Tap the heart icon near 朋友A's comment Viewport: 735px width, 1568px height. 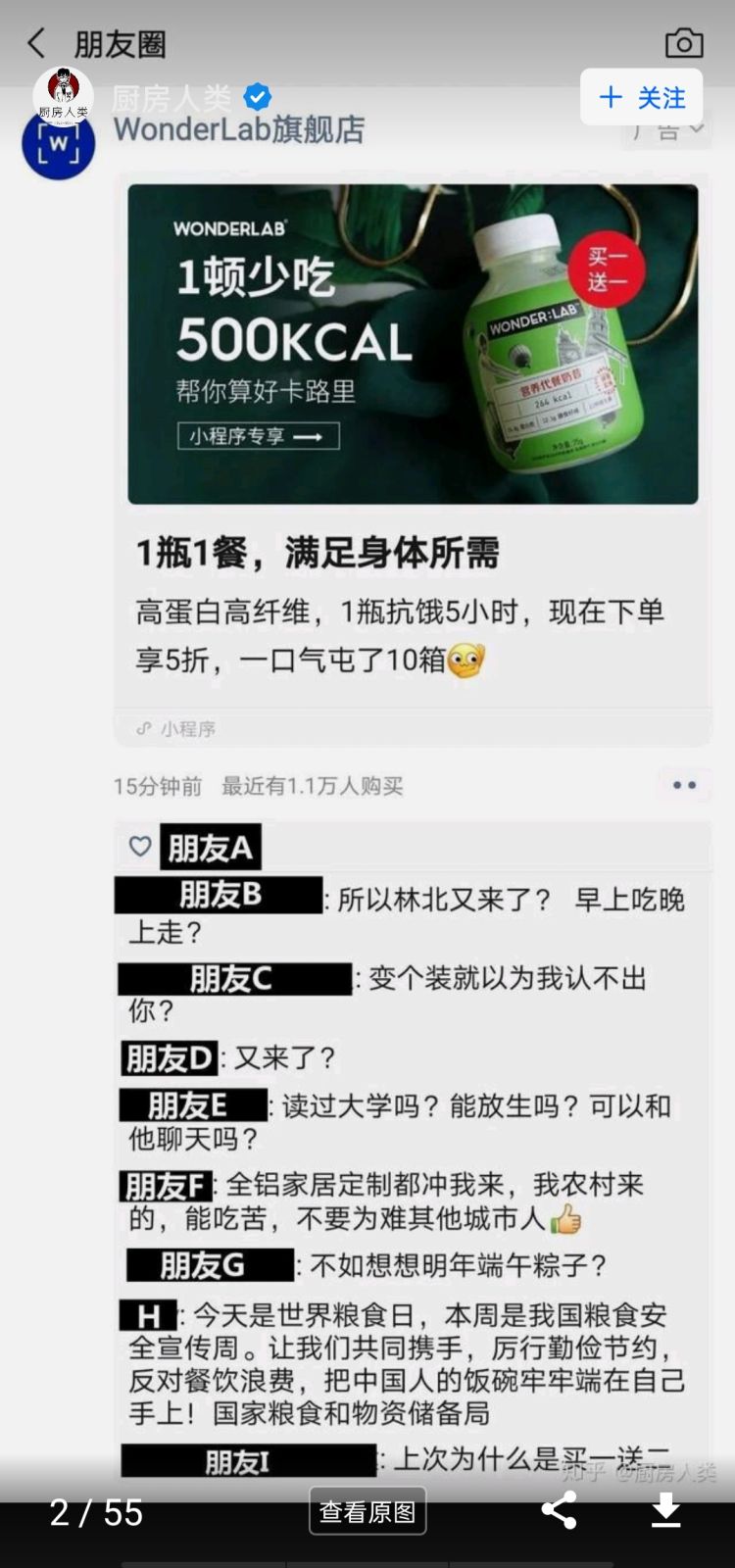coord(139,847)
